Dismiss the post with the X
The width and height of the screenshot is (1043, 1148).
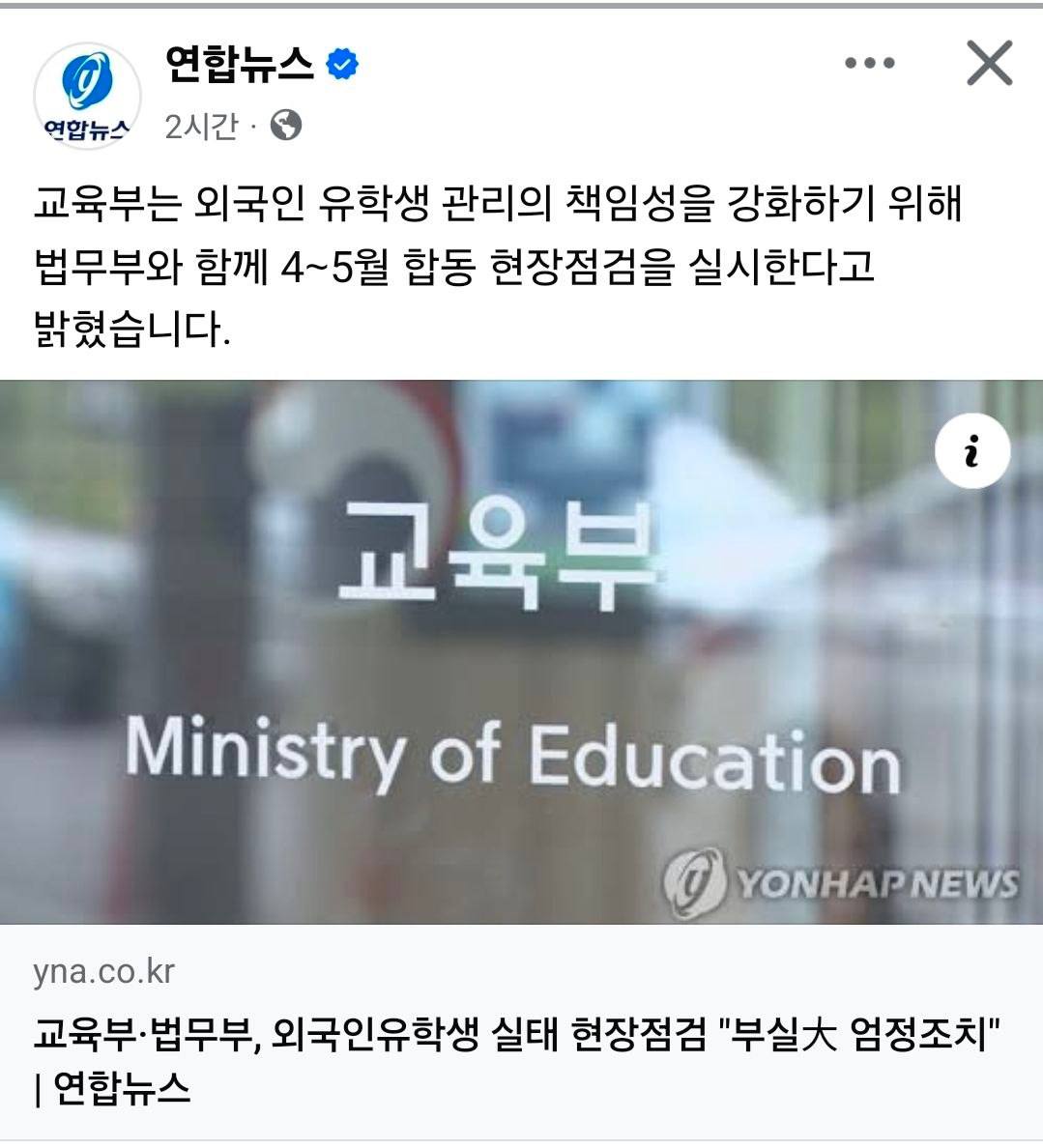[x=989, y=64]
